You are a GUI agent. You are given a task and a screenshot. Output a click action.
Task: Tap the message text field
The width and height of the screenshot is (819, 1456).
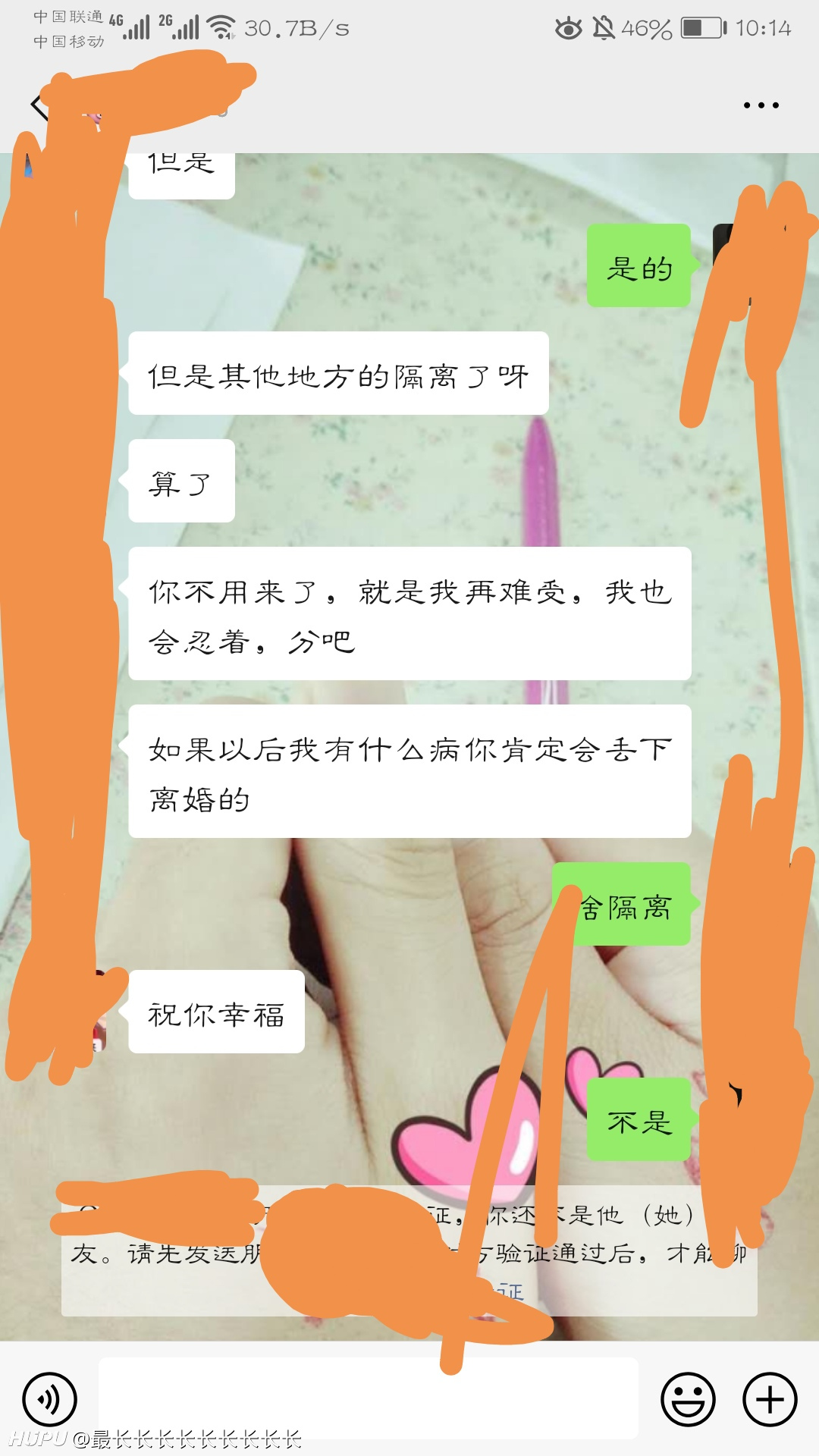pyautogui.click(x=369, y=1398)
